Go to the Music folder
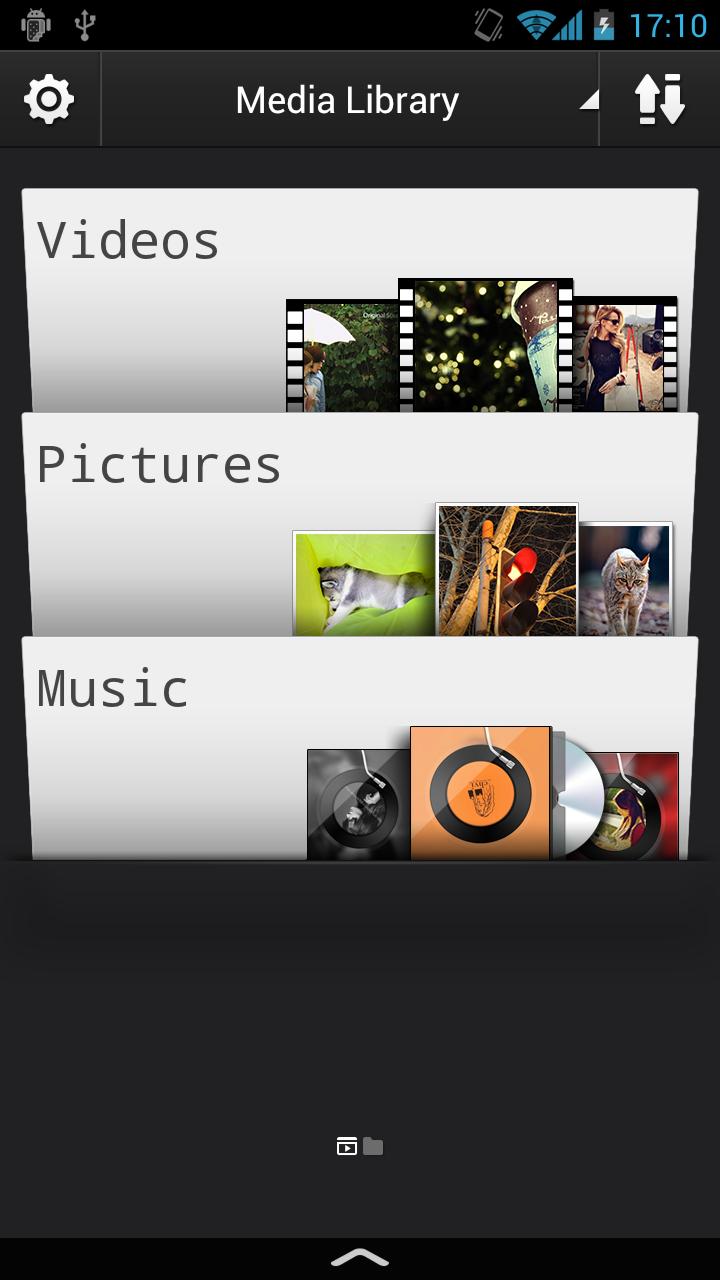This screenshot has height=1280, width=720. pos(359,748)
